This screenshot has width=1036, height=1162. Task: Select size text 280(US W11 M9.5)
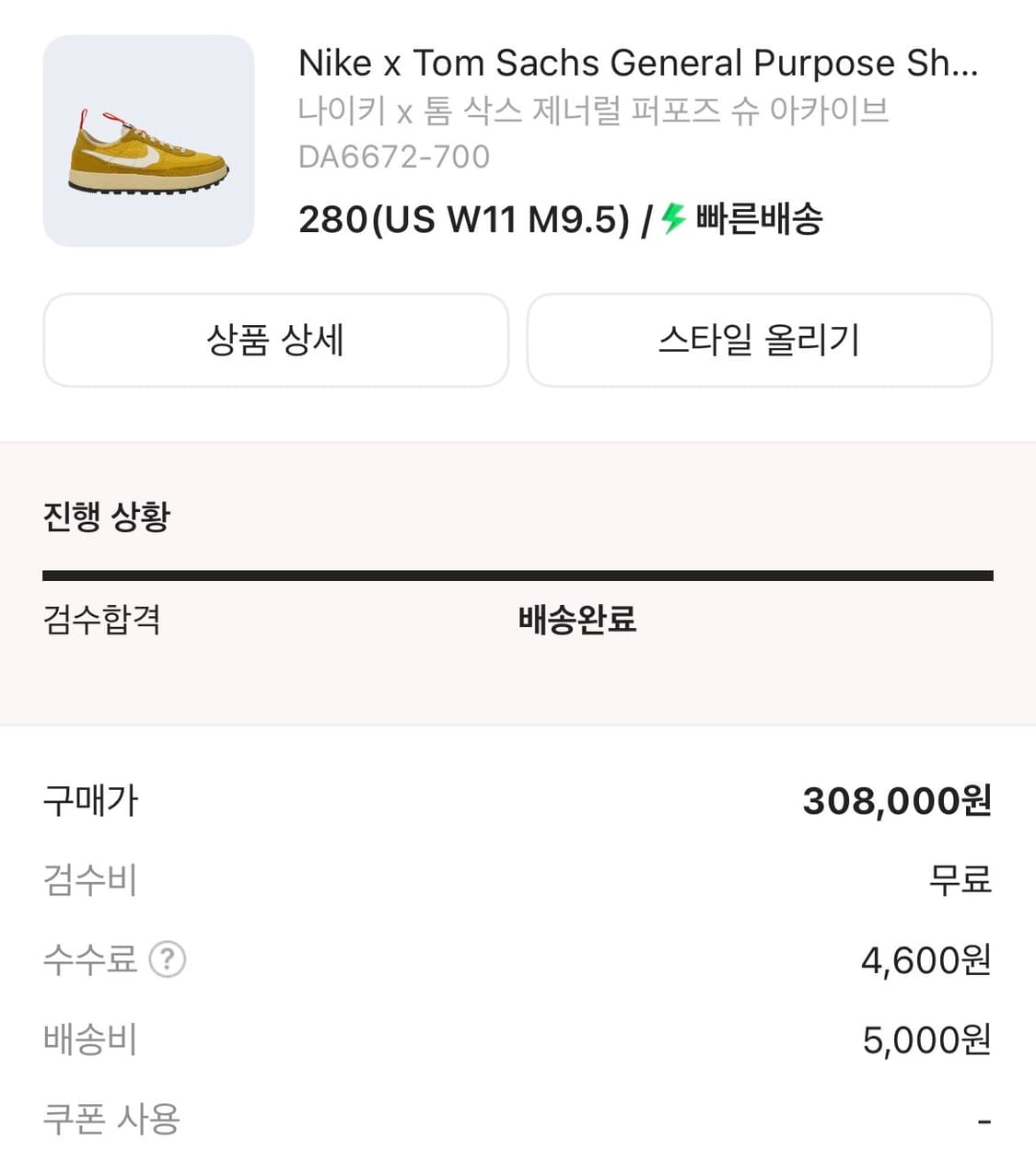click(465, 218)
